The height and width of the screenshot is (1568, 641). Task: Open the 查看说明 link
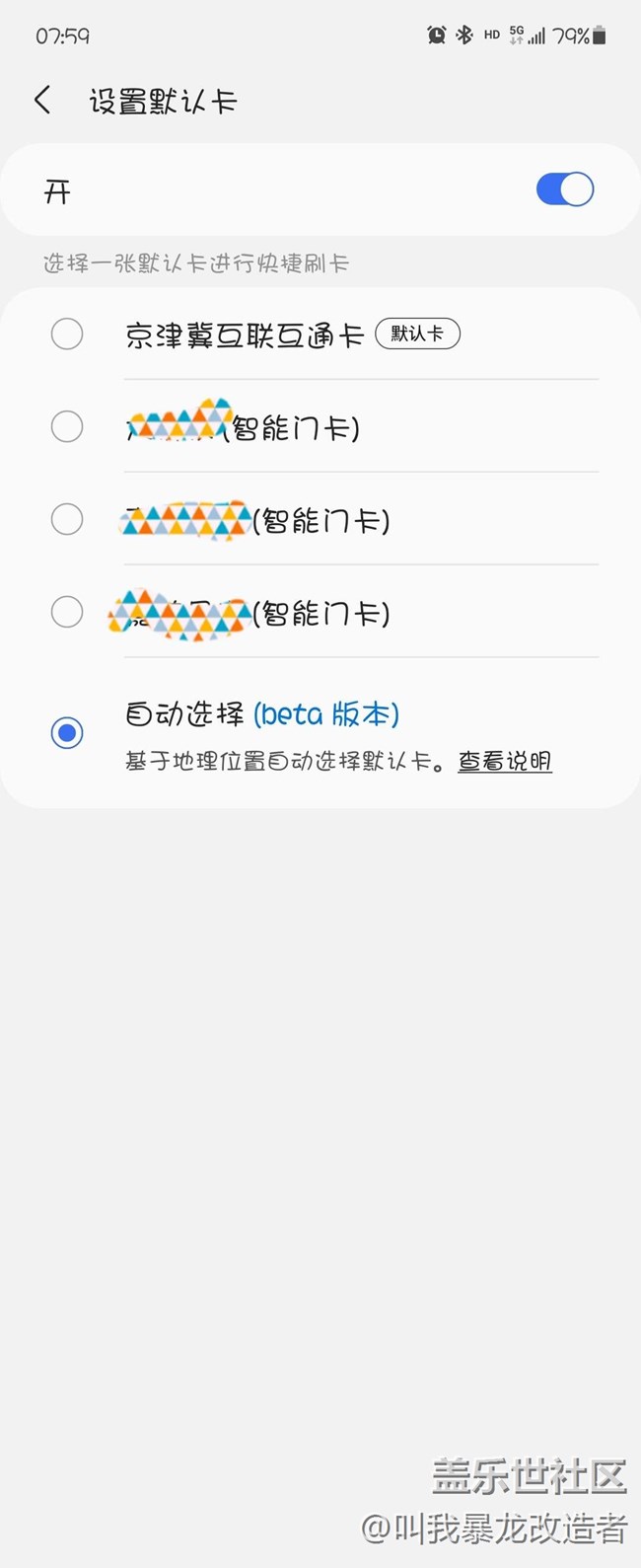[x=504, y=762]
